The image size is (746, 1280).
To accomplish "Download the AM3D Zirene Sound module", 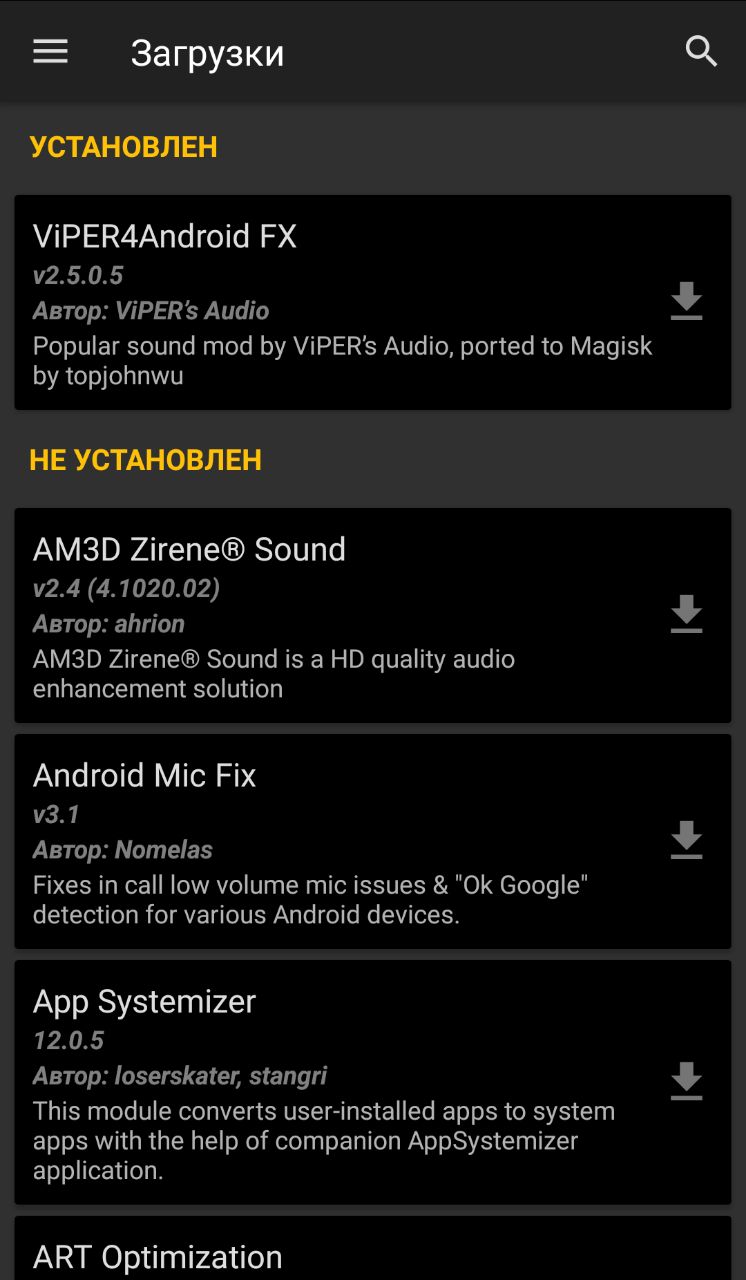I will [686, 614].
